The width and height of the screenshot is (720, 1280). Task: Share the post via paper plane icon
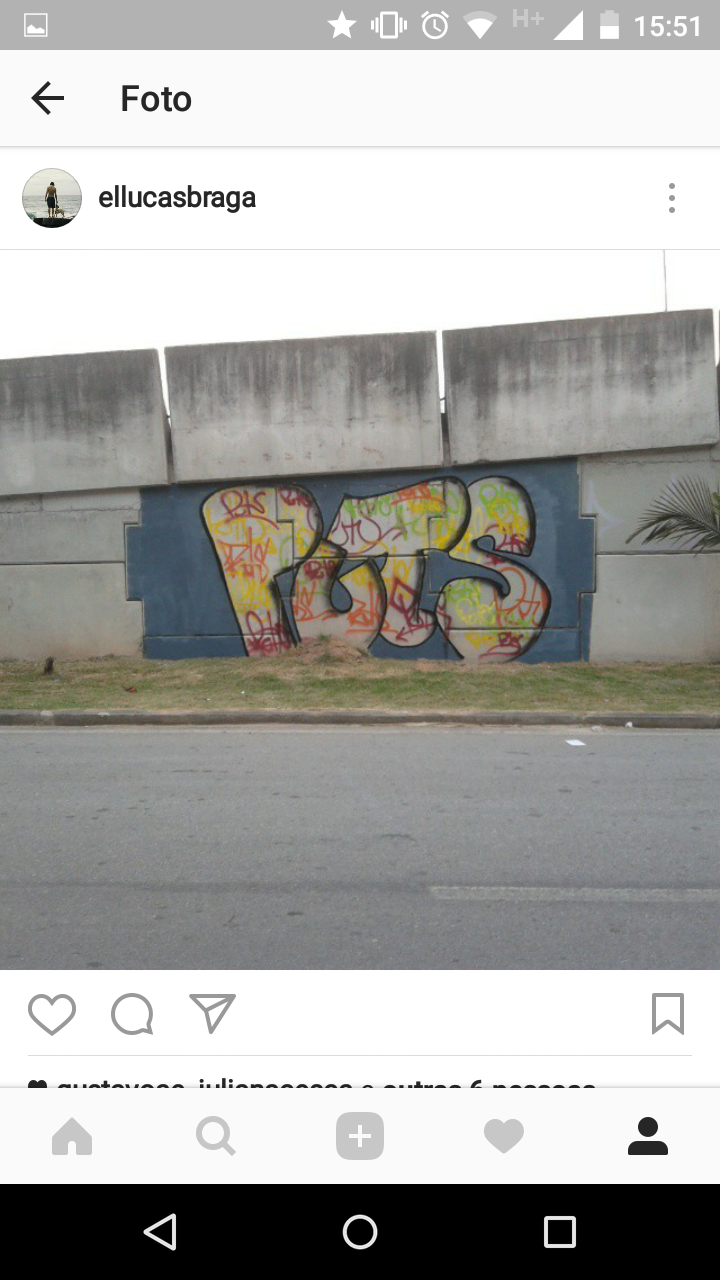tap(212, 1014)
